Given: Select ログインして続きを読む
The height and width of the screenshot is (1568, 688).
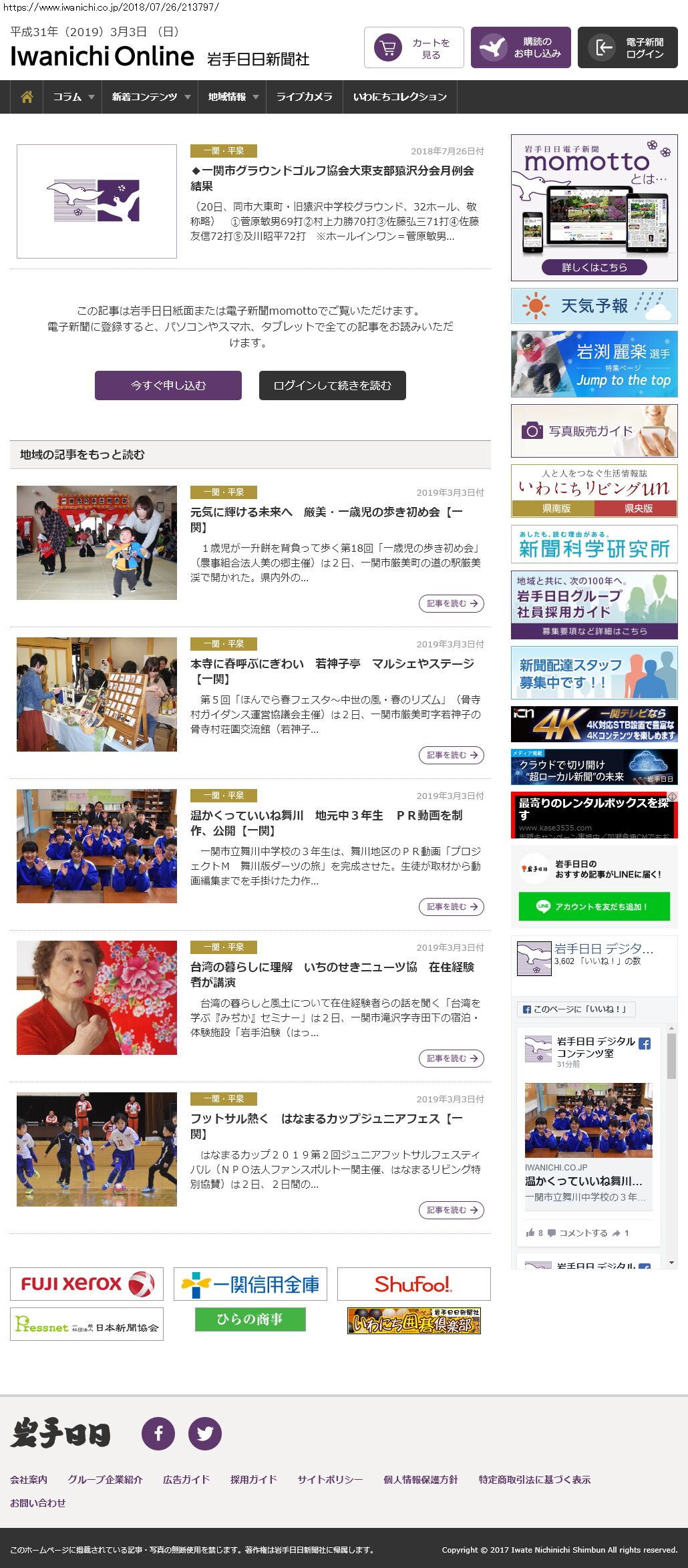Looking at the screenshot, I should 332,385.
